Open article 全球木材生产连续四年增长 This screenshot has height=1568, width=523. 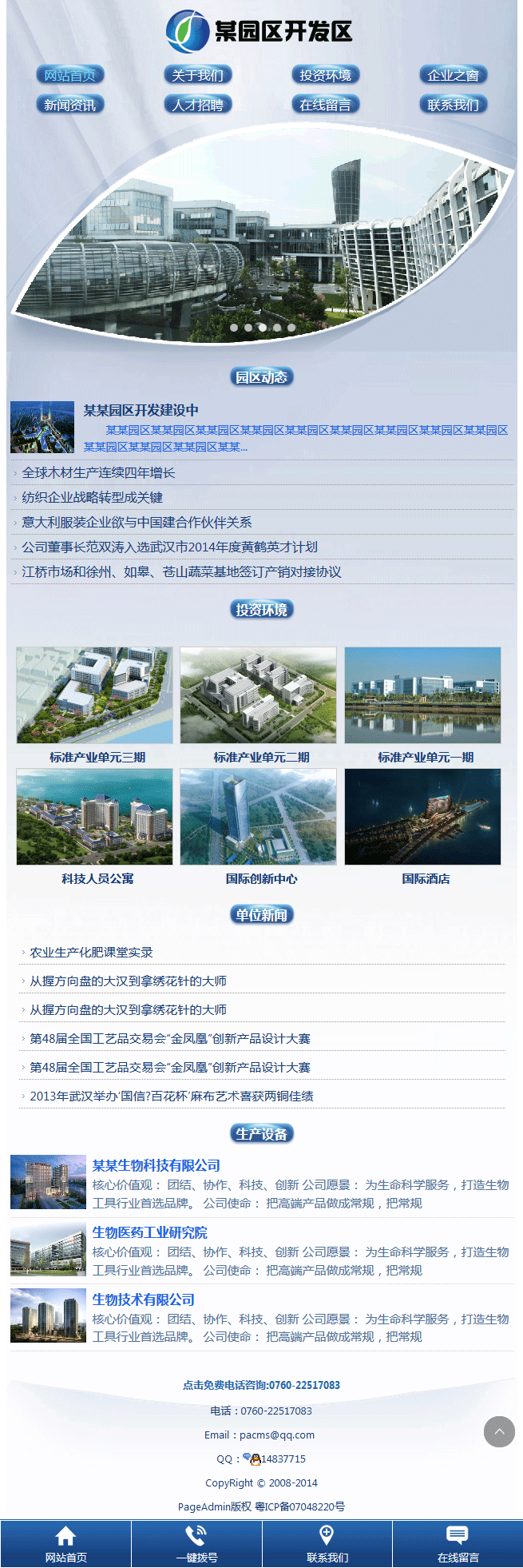98,472
